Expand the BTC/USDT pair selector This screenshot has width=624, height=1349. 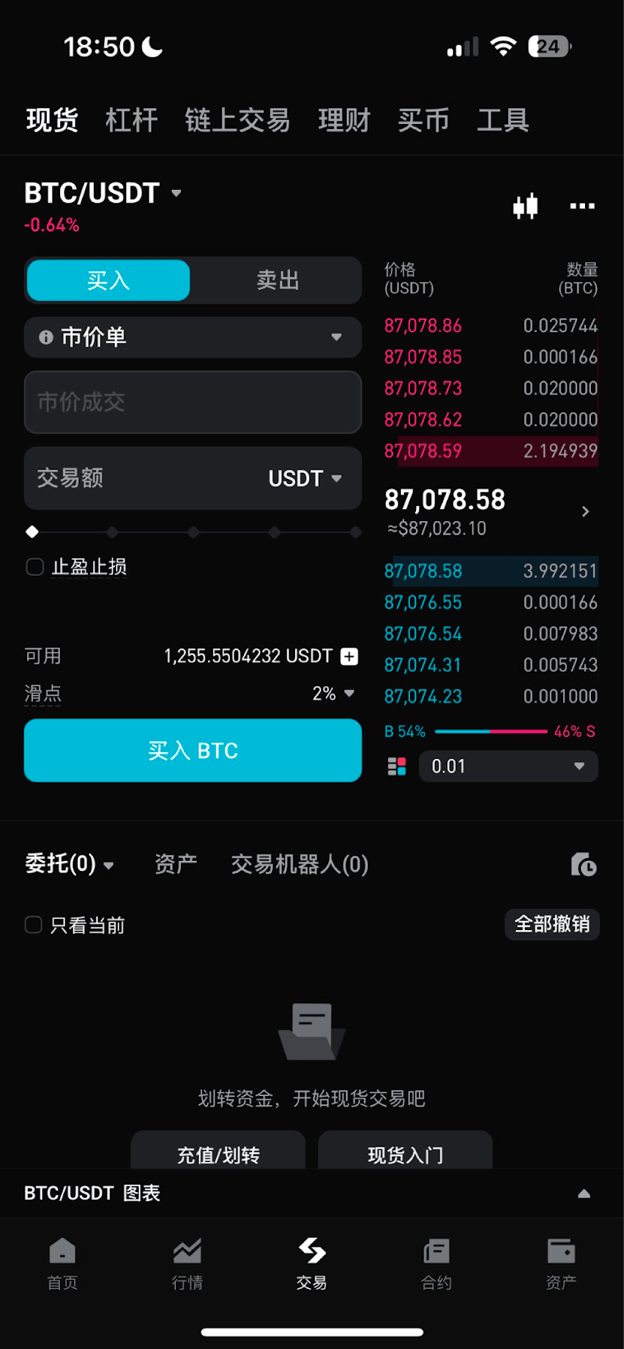103,193
